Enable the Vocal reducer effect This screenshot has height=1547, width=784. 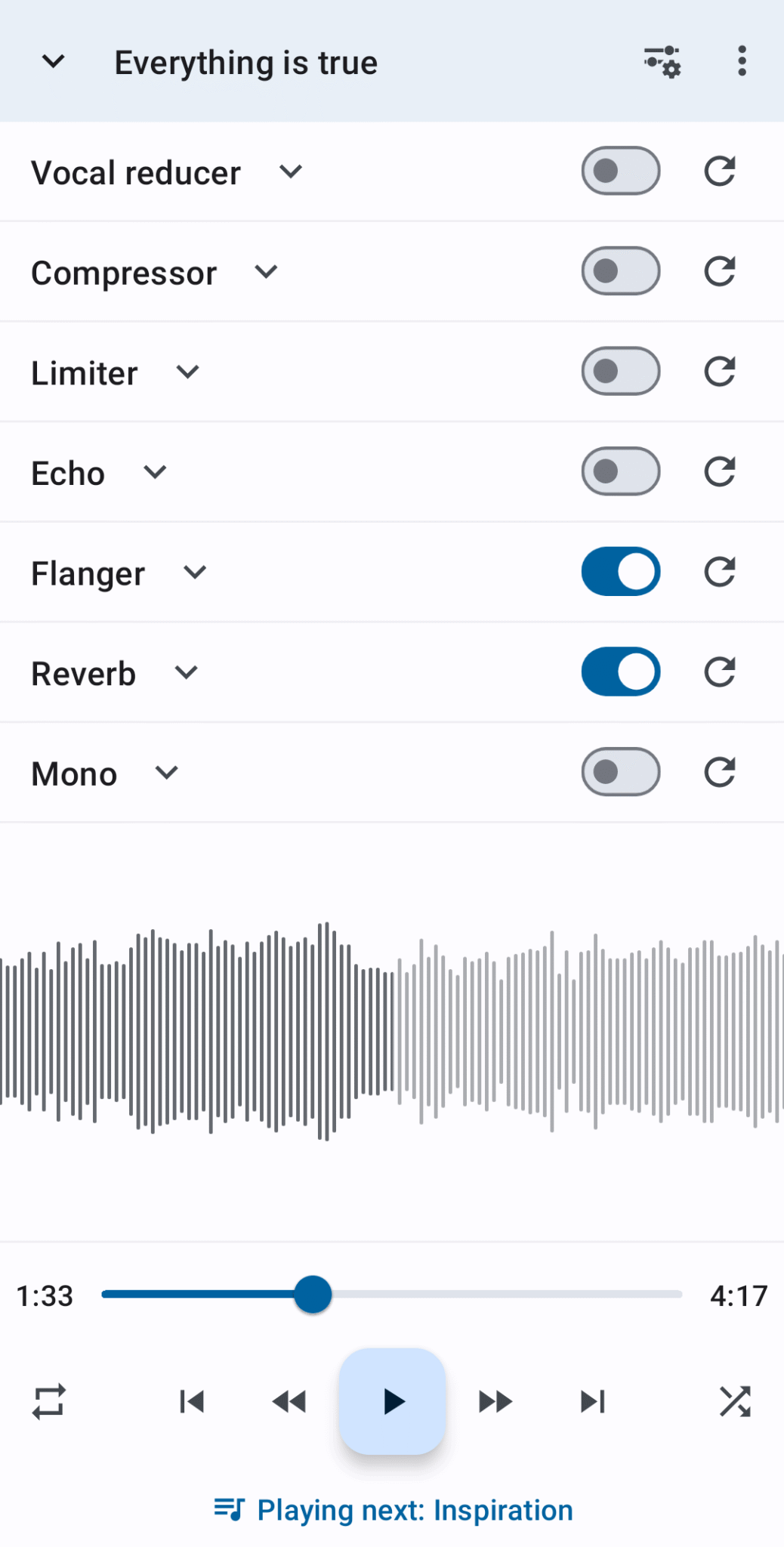[619, 171]
